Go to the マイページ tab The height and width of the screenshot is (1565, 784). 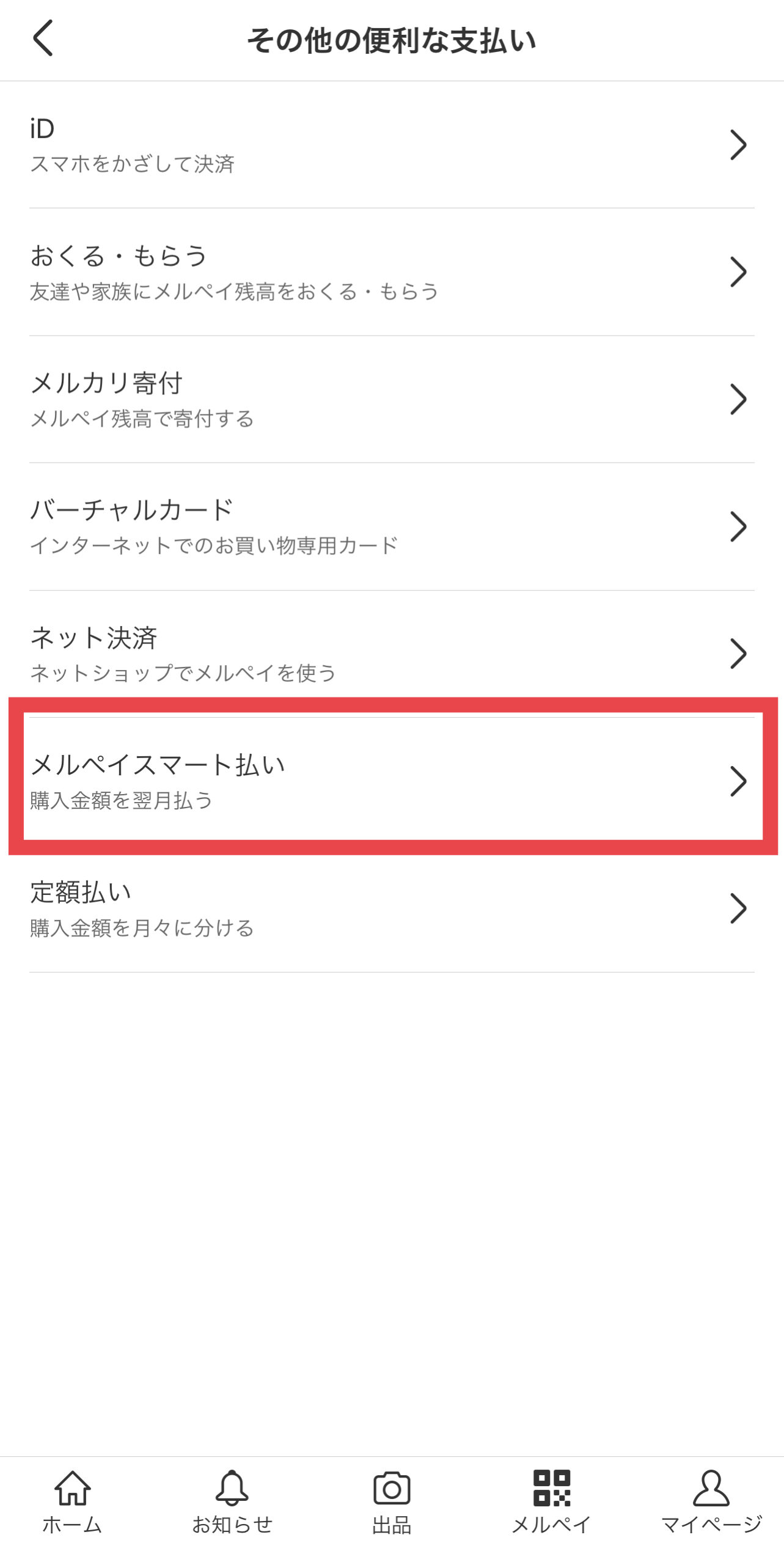click(x=711, y=1501)
